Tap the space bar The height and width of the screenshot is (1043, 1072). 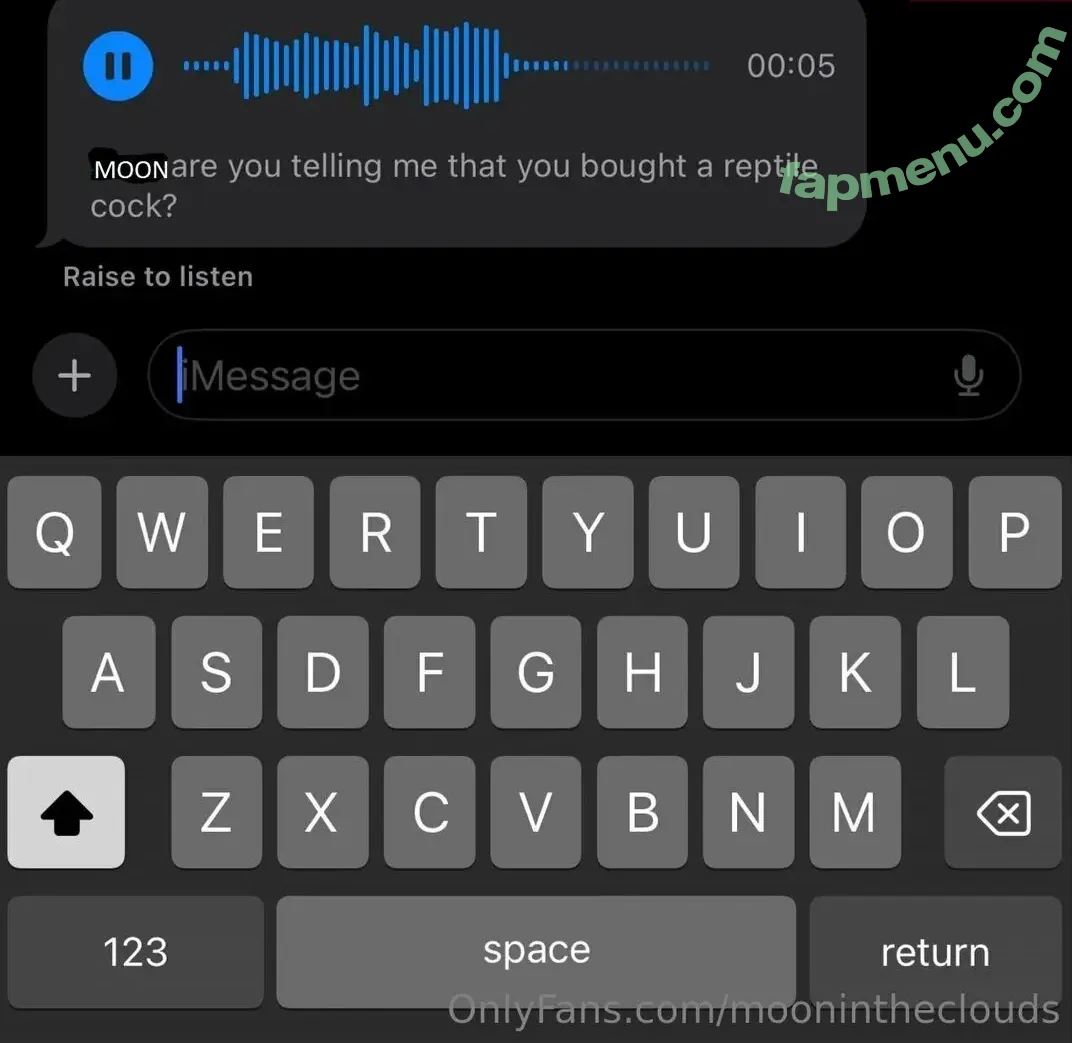[x=536, y=951]
